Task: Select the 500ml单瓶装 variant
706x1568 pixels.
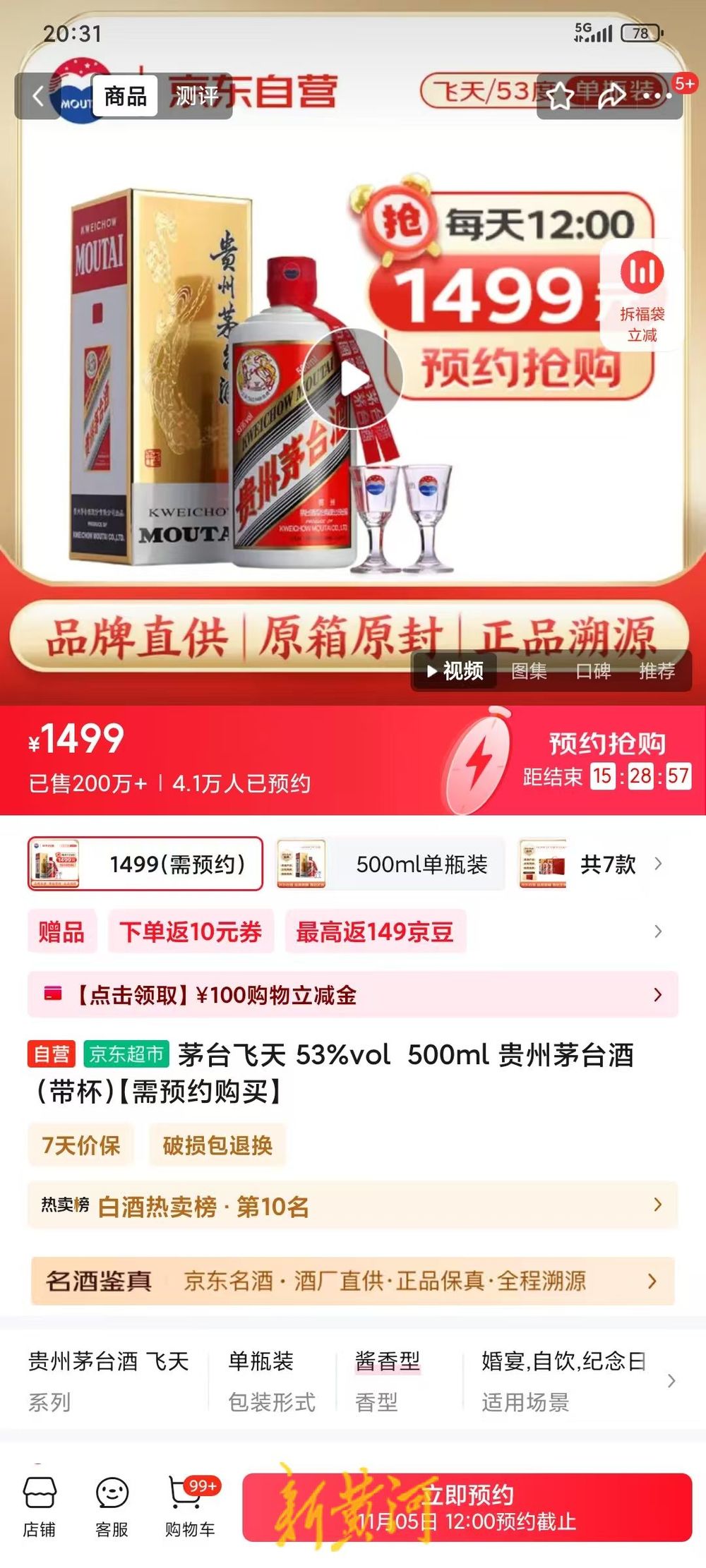Action: 392,864
